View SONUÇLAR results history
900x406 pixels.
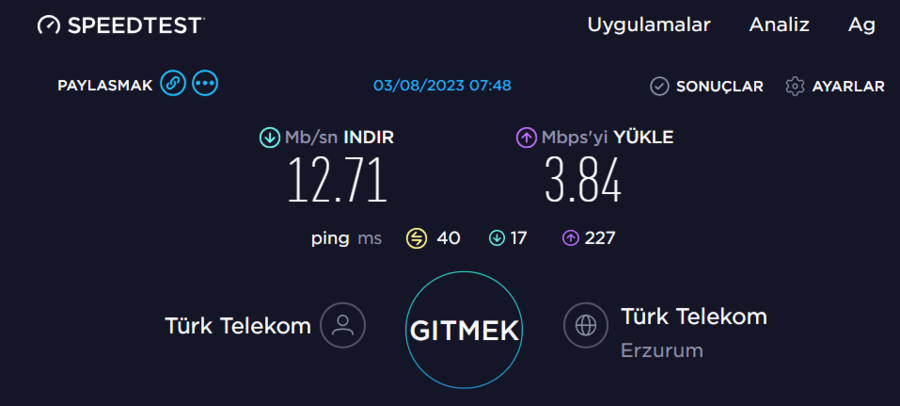tap(706, 86)
